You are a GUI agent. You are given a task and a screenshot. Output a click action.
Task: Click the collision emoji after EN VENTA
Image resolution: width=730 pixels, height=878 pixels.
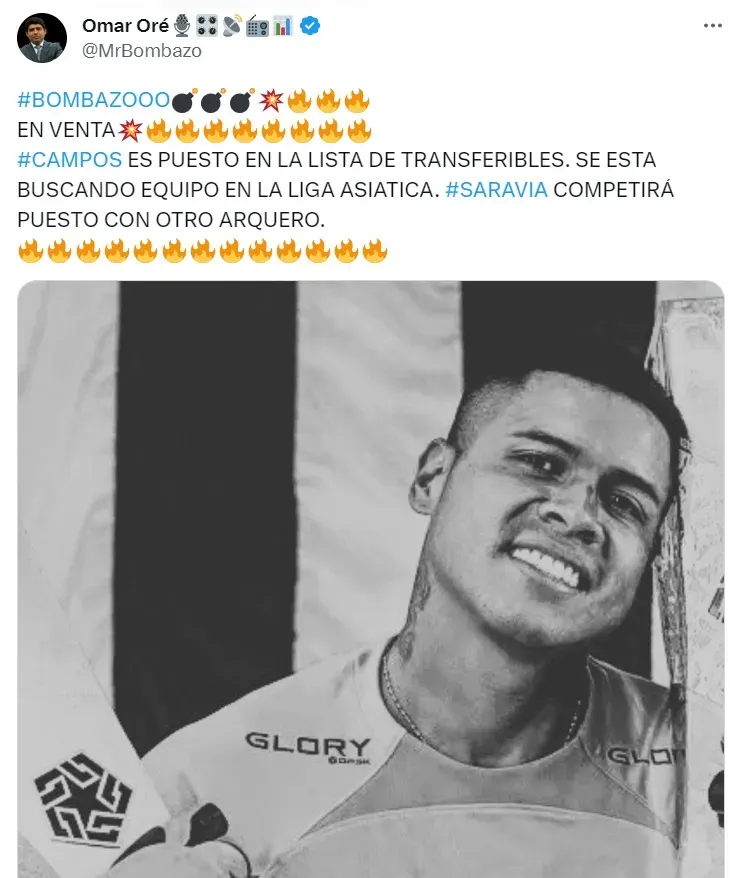[x=129, y=128]
